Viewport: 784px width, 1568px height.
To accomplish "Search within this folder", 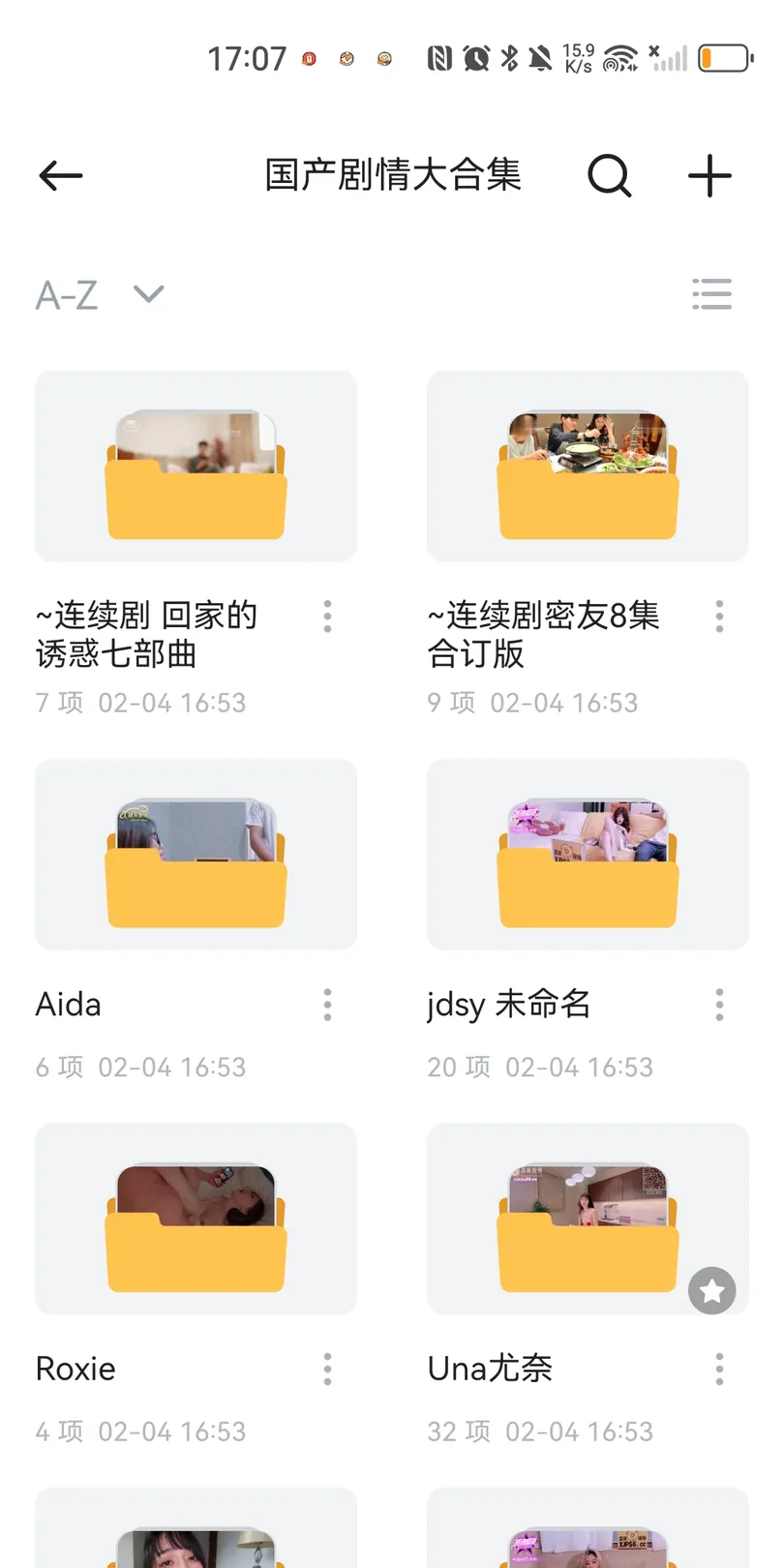I will (x=610, y=175).
